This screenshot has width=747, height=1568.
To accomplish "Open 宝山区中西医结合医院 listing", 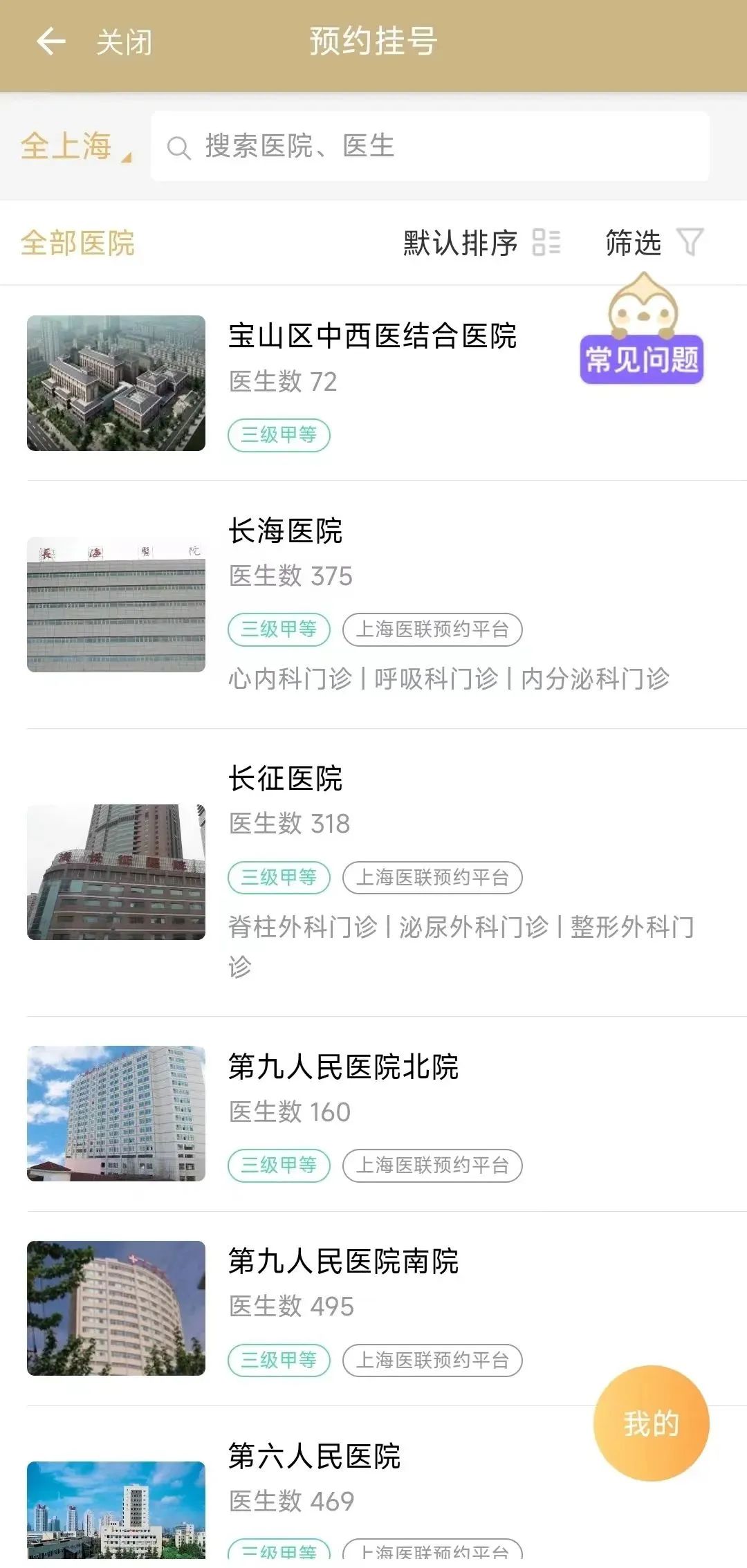I will click(372, 337).
